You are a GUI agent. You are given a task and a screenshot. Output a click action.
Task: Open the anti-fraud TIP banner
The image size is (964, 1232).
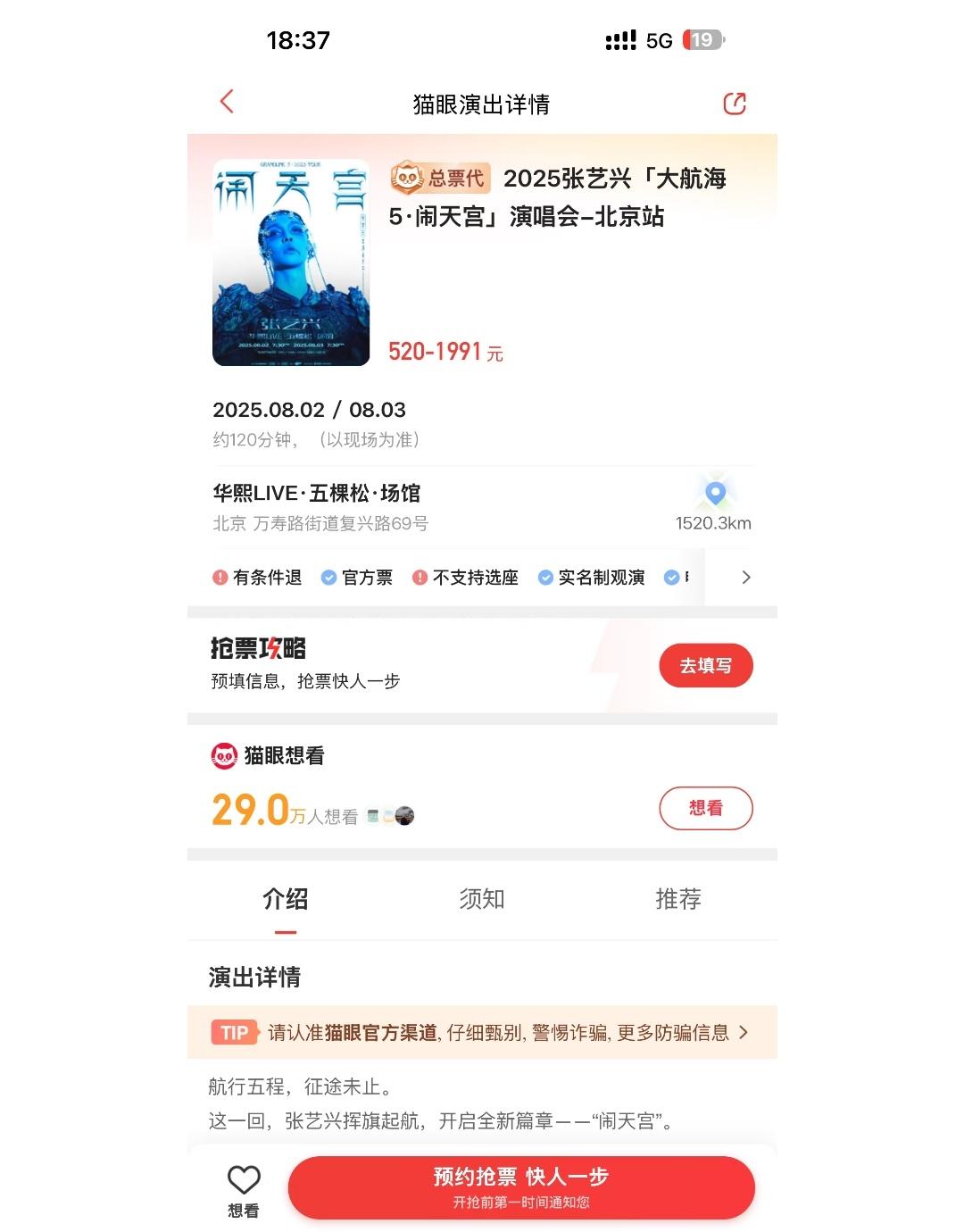click(482, 1033)
